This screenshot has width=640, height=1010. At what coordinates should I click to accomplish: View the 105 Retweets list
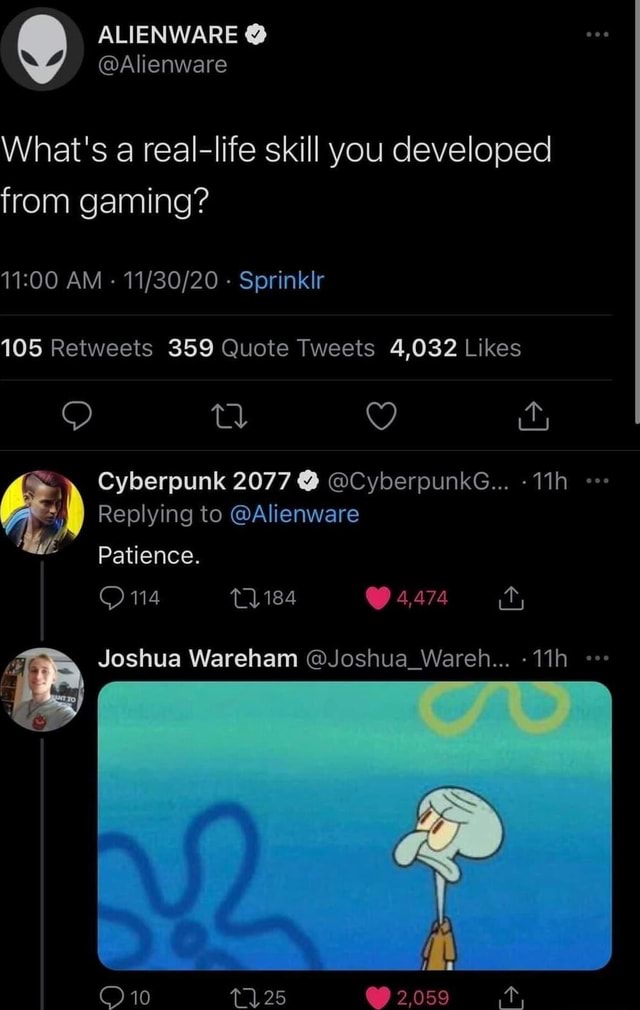coord(77,348)
